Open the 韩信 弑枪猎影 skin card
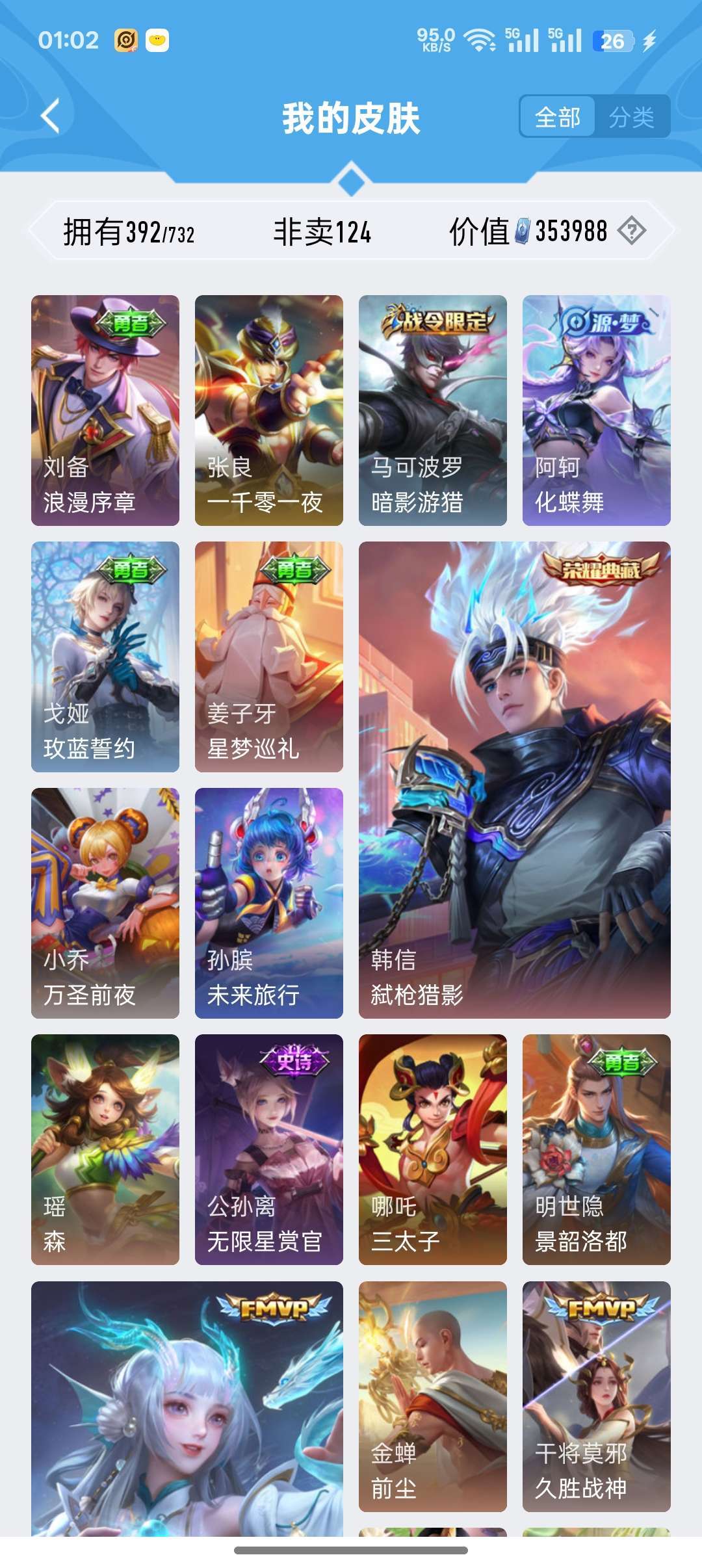Screen dimensions: 702x1568 pos(515,780)
